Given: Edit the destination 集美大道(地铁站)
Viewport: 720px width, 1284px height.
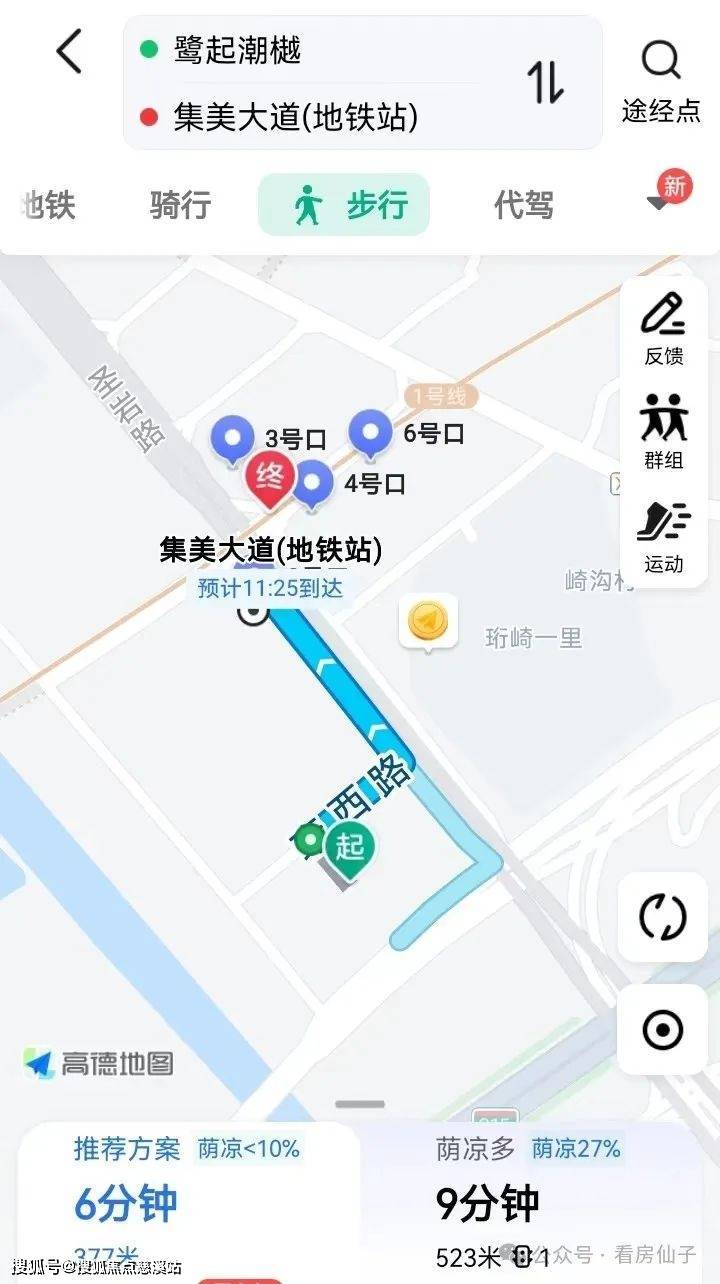Looking at the screenshot, I should pyautogui.click(x=296, y=117).
